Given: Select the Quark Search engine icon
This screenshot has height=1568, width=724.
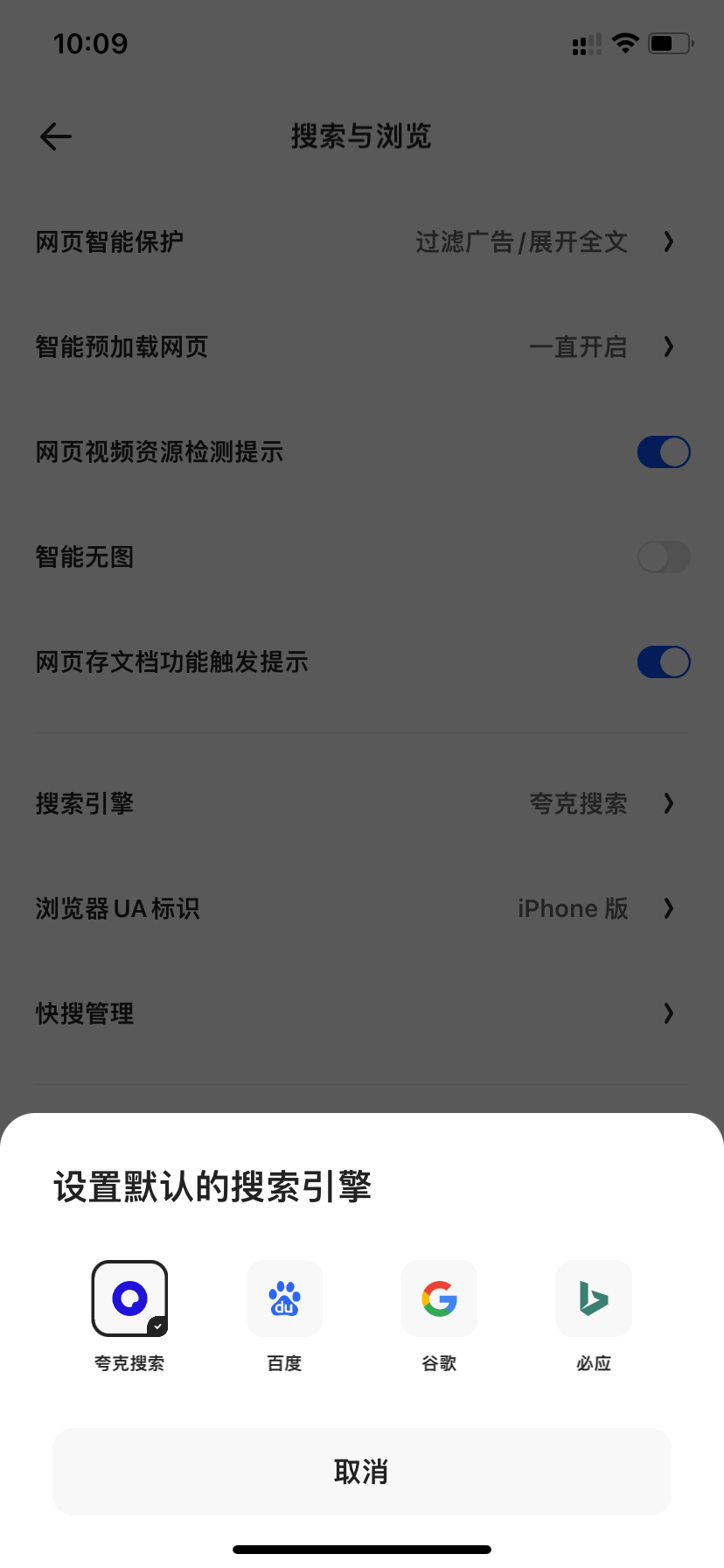Looking at the screenshot, I should click(x=129, y=1298).
